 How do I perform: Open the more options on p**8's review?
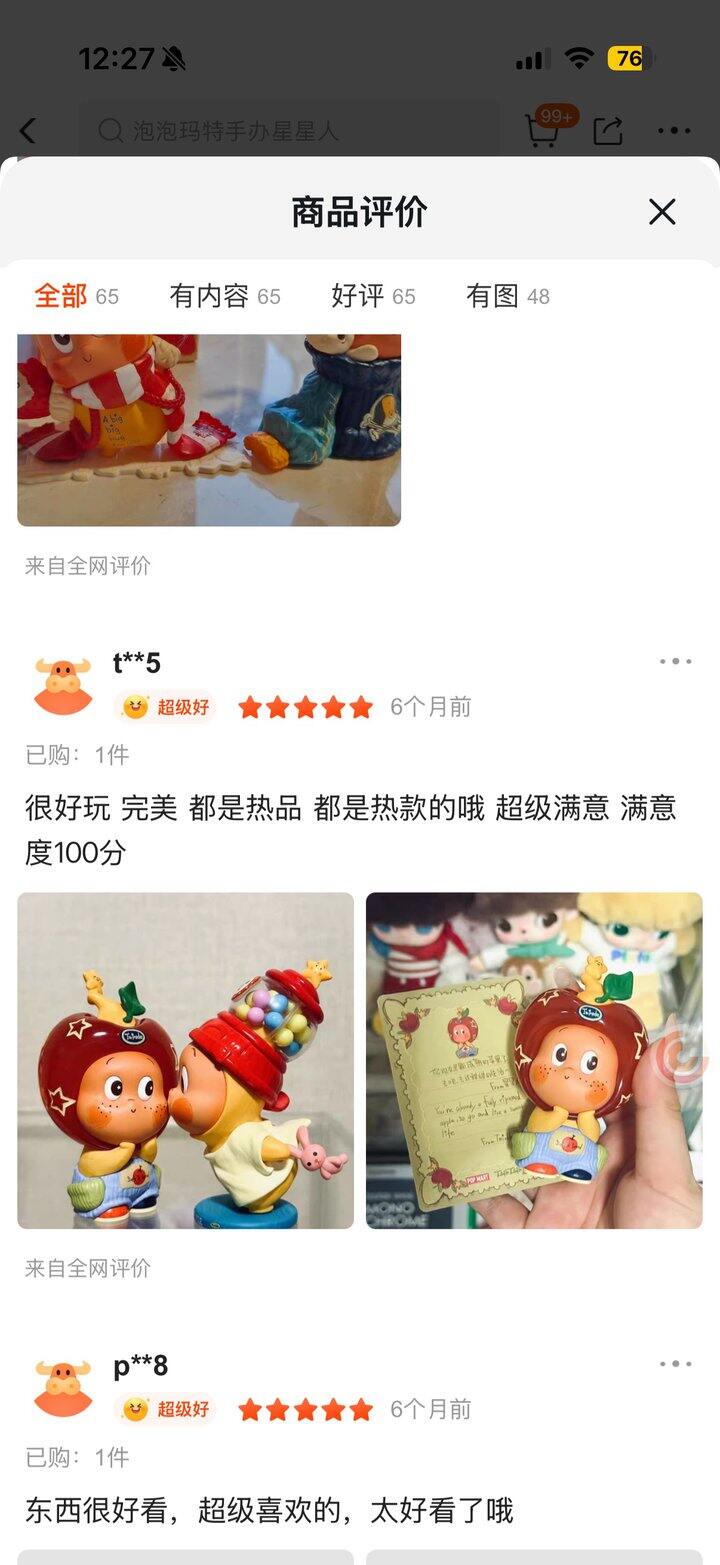pos(675,1364)
